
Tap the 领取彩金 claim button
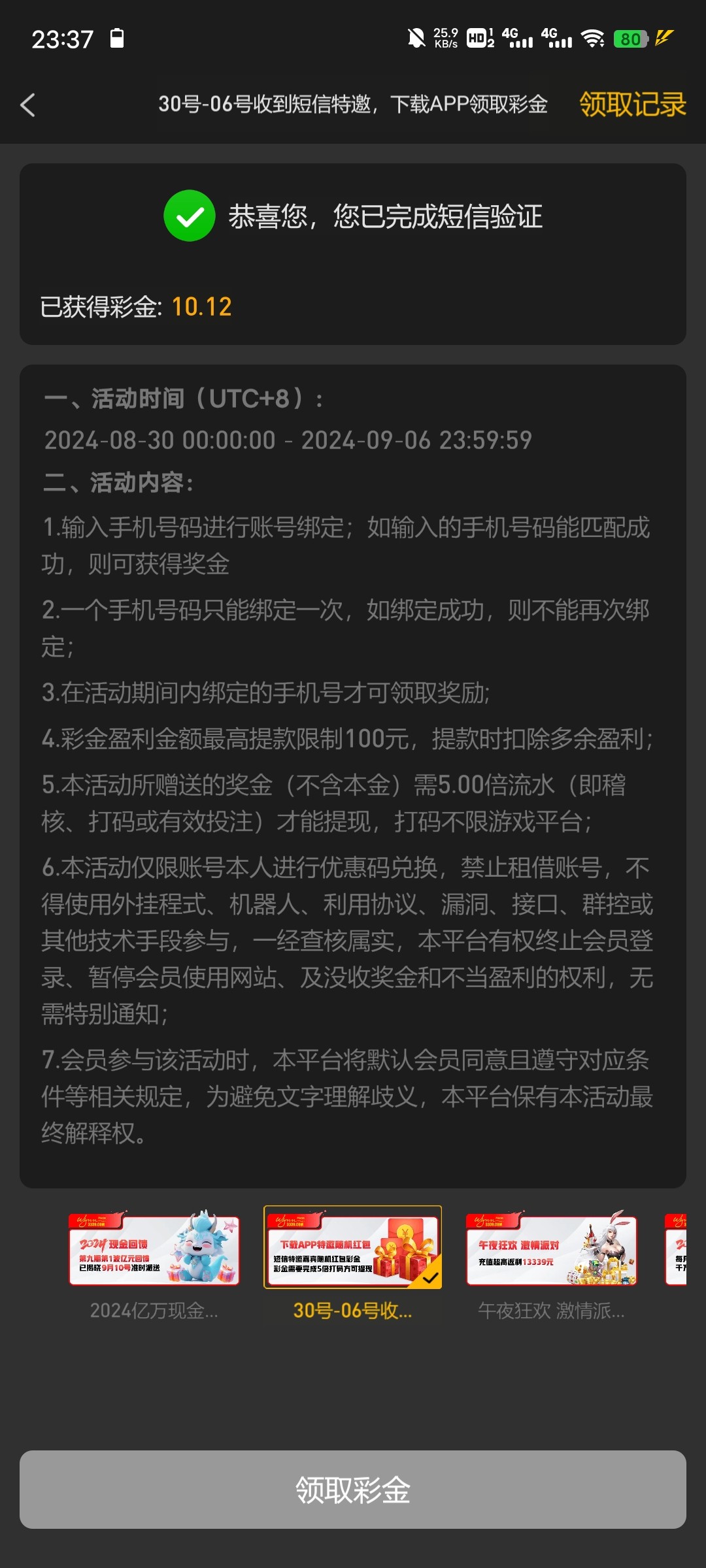(x=353, y=1490)
